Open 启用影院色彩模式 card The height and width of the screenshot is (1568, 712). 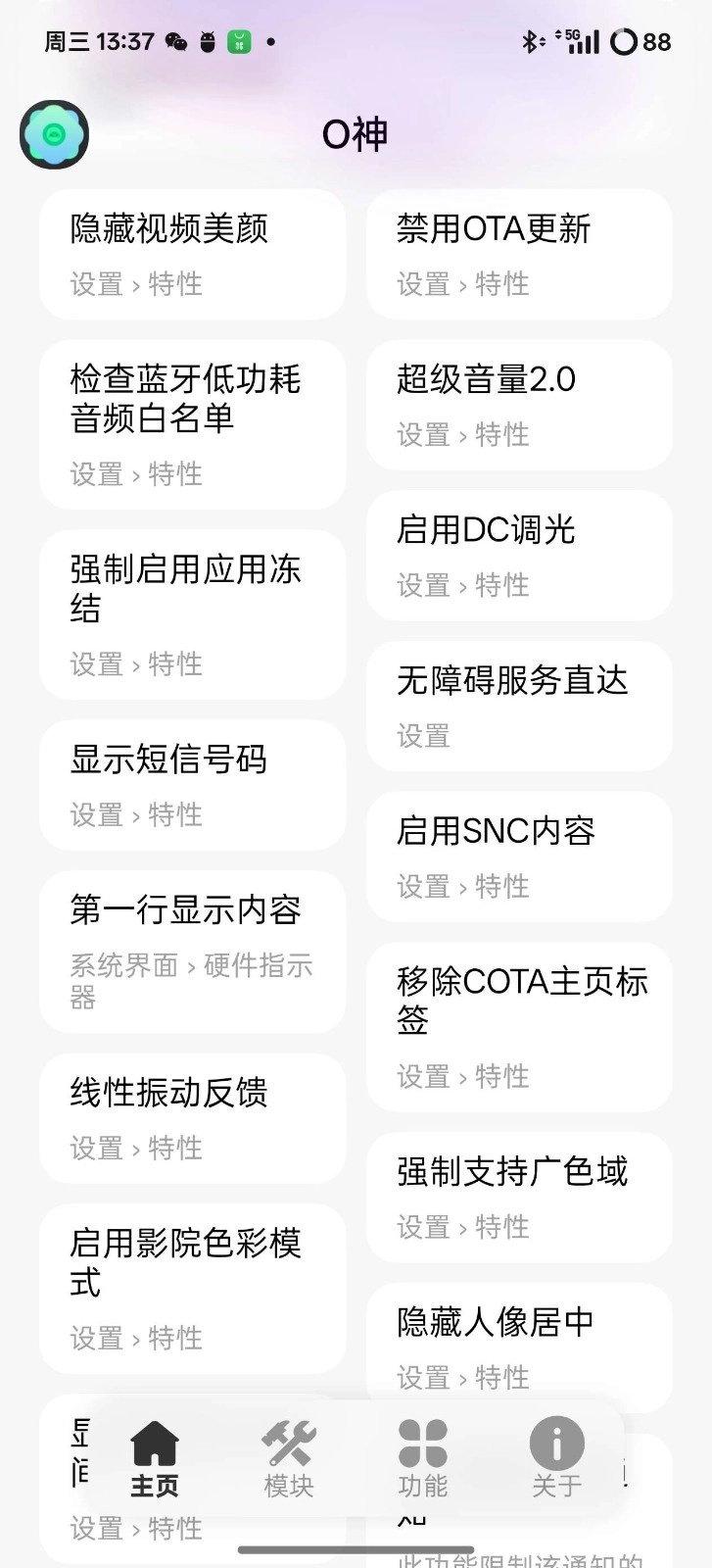tap(192, 1289)
